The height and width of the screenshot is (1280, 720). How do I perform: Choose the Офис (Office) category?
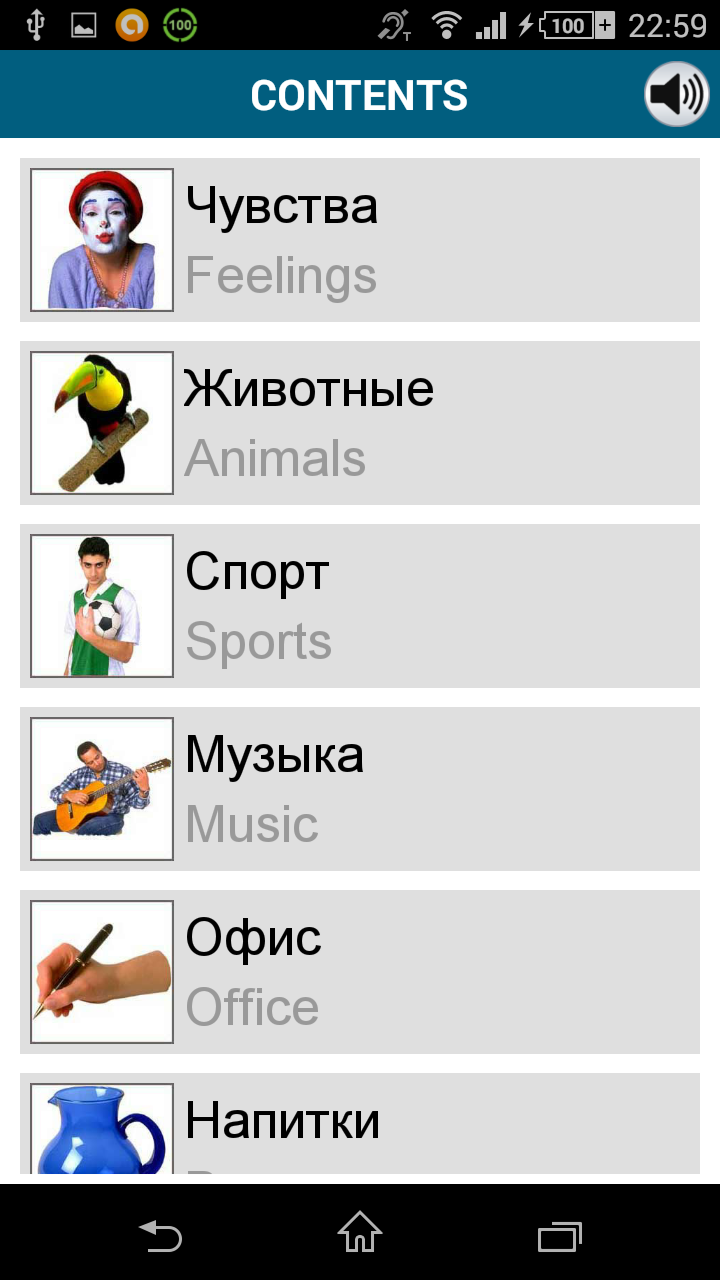[x=360, y=972]
